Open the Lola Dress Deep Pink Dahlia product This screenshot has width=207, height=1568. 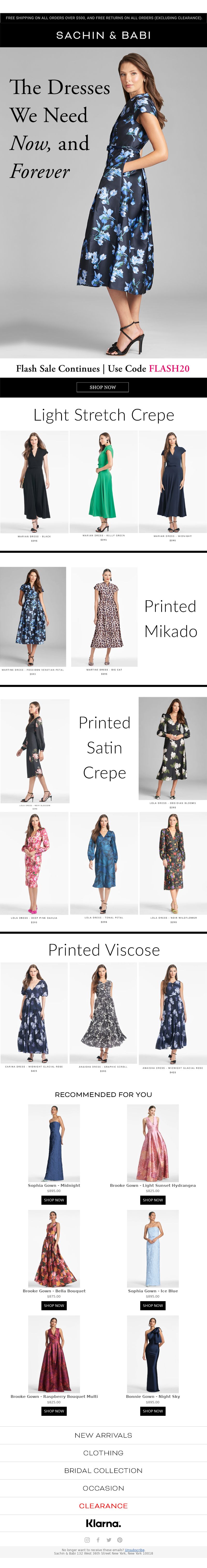click(34, 861)
